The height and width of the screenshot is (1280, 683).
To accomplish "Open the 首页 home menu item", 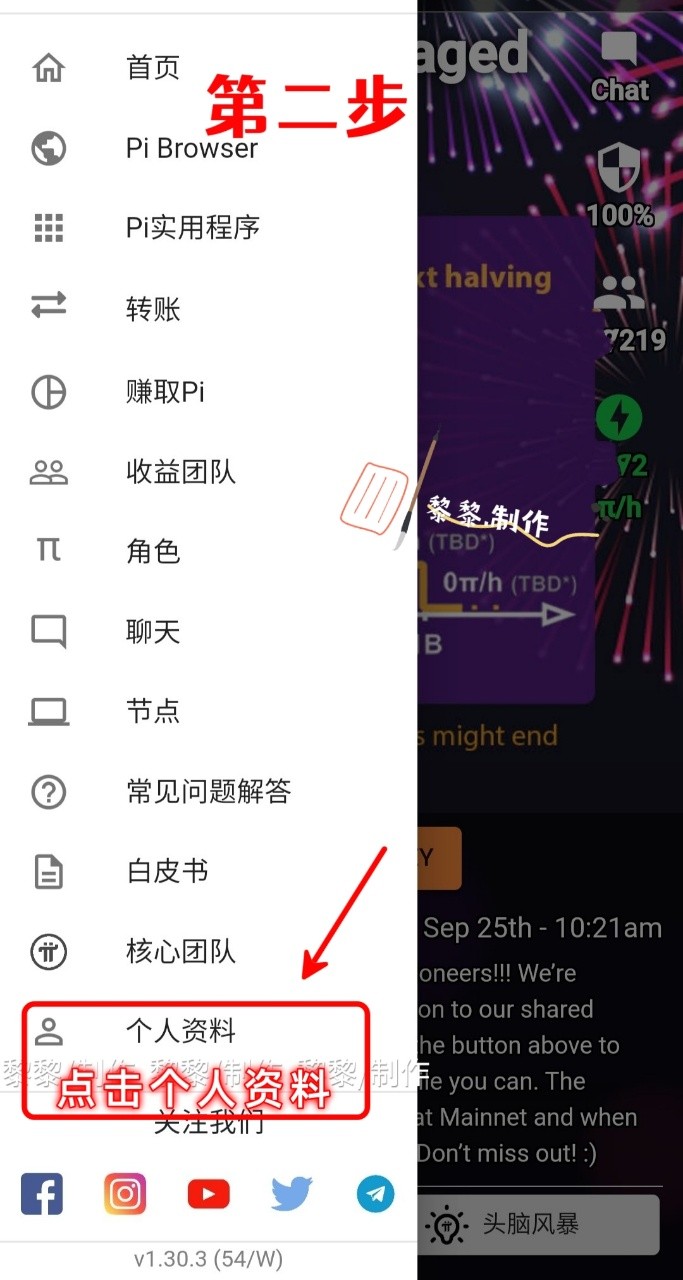I will [x=152, y=68].
